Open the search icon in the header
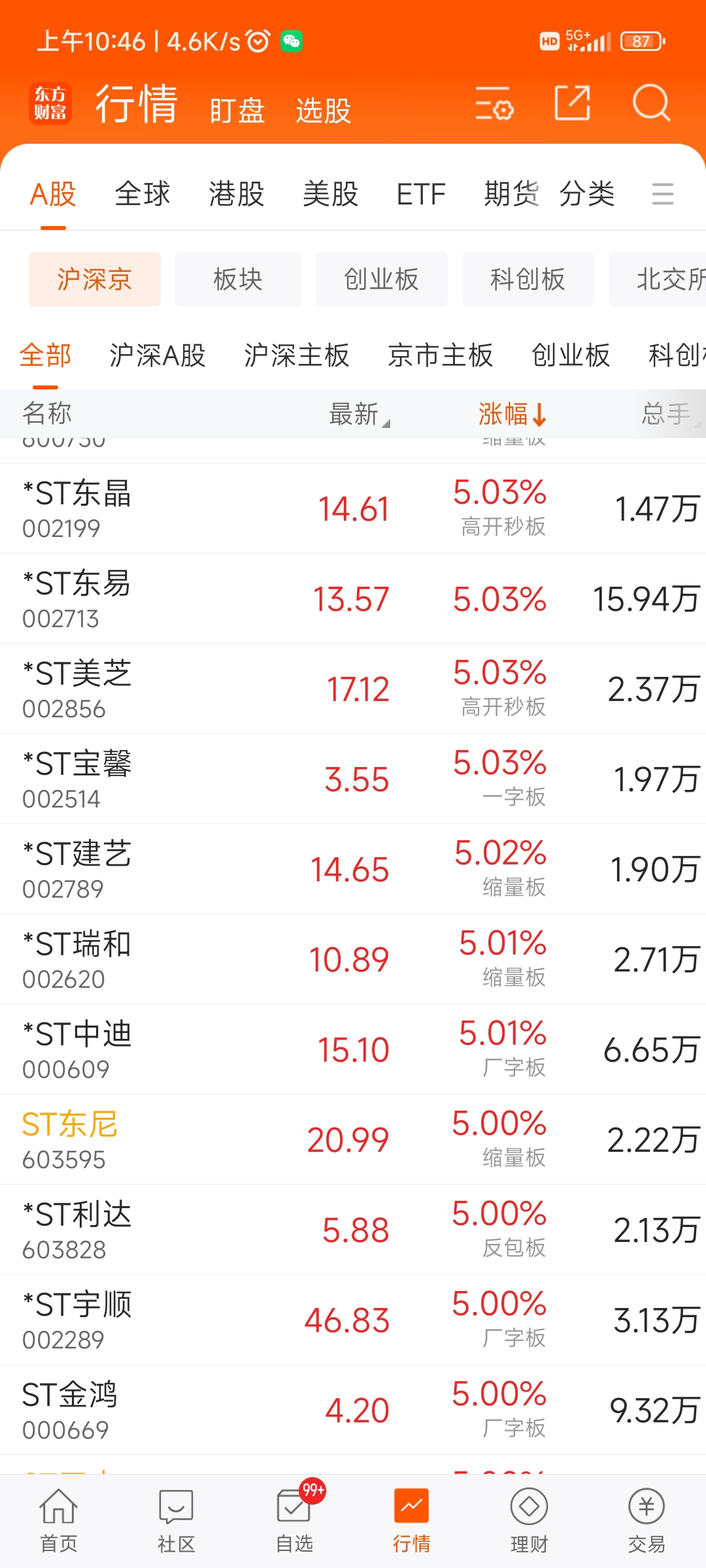Image resolution: width=706 pixels, height=1568 pixels. click(x=651, y=103)
